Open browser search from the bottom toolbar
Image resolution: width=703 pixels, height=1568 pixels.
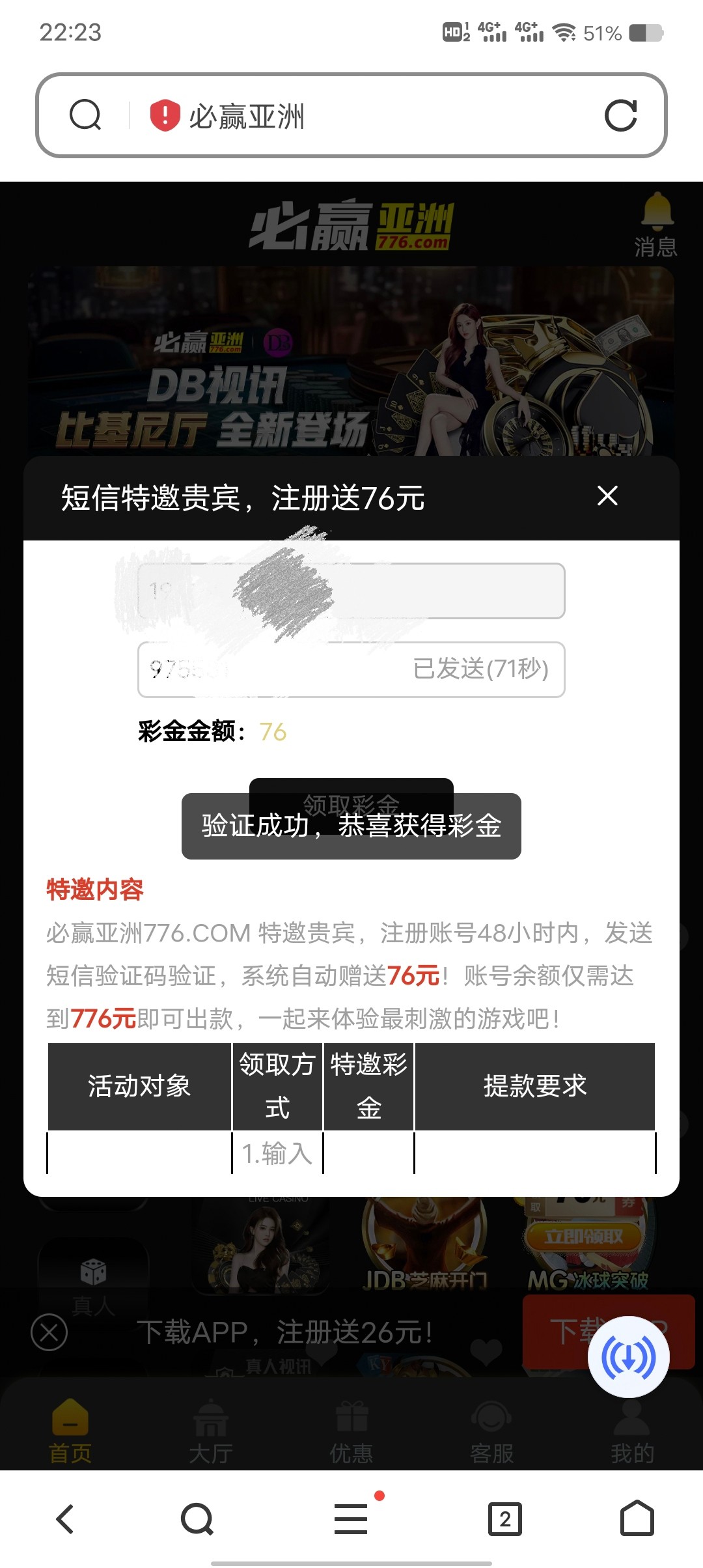coord(197,1519)
